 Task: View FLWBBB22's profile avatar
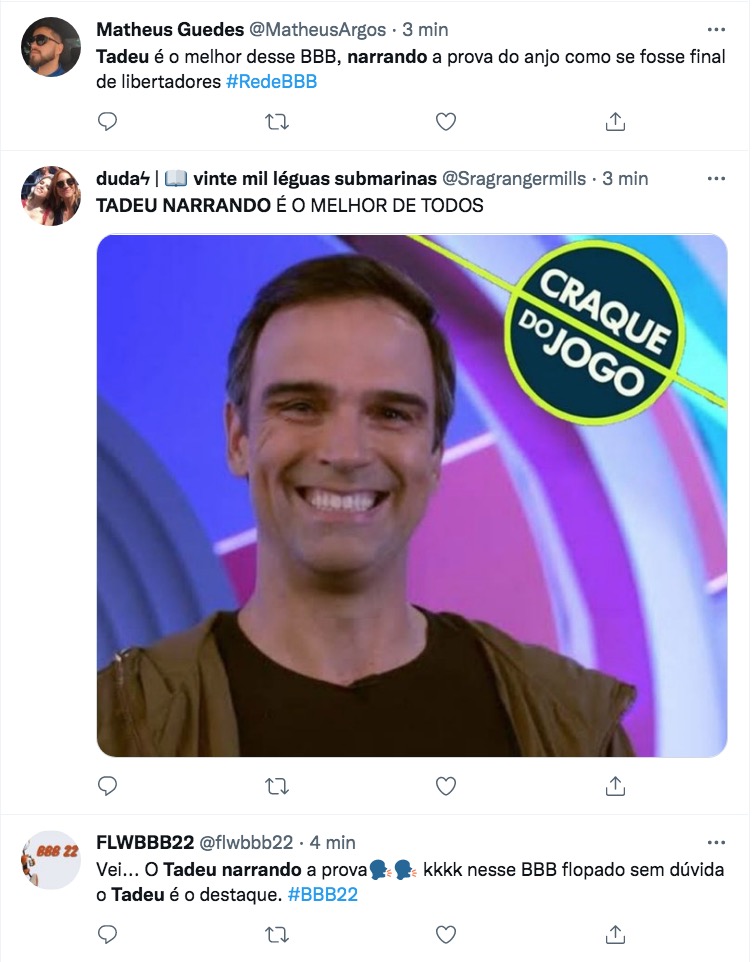pyautogui.click(x=50, y=860)
